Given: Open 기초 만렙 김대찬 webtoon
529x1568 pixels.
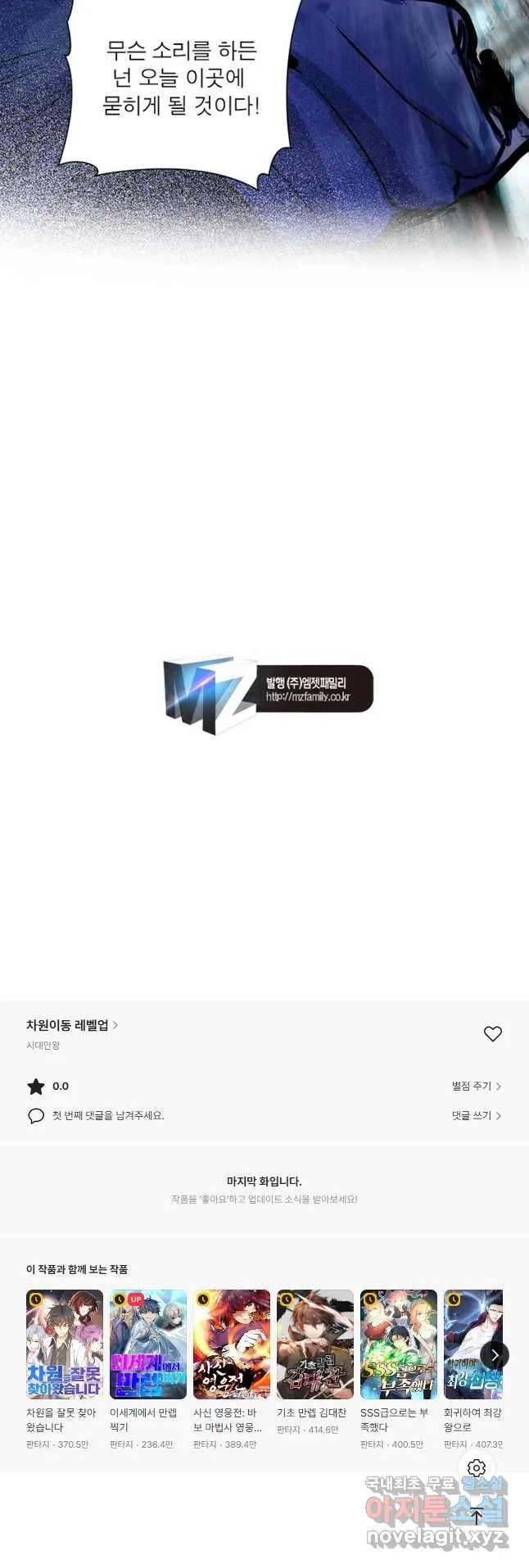Looking at the screenshot, I should [315, 1344].
